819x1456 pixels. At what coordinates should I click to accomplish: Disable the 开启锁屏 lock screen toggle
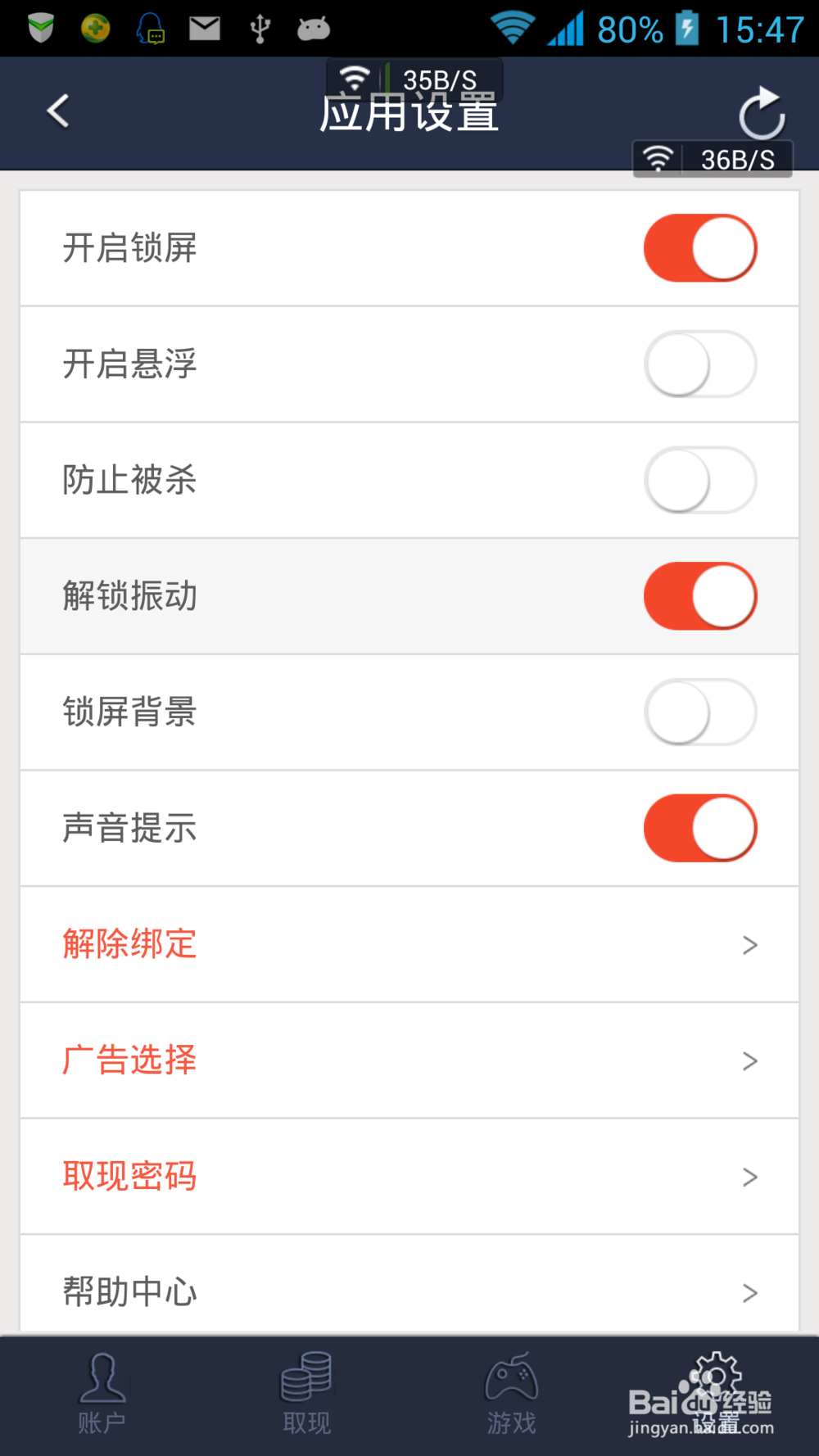click(x=700, y=248)
